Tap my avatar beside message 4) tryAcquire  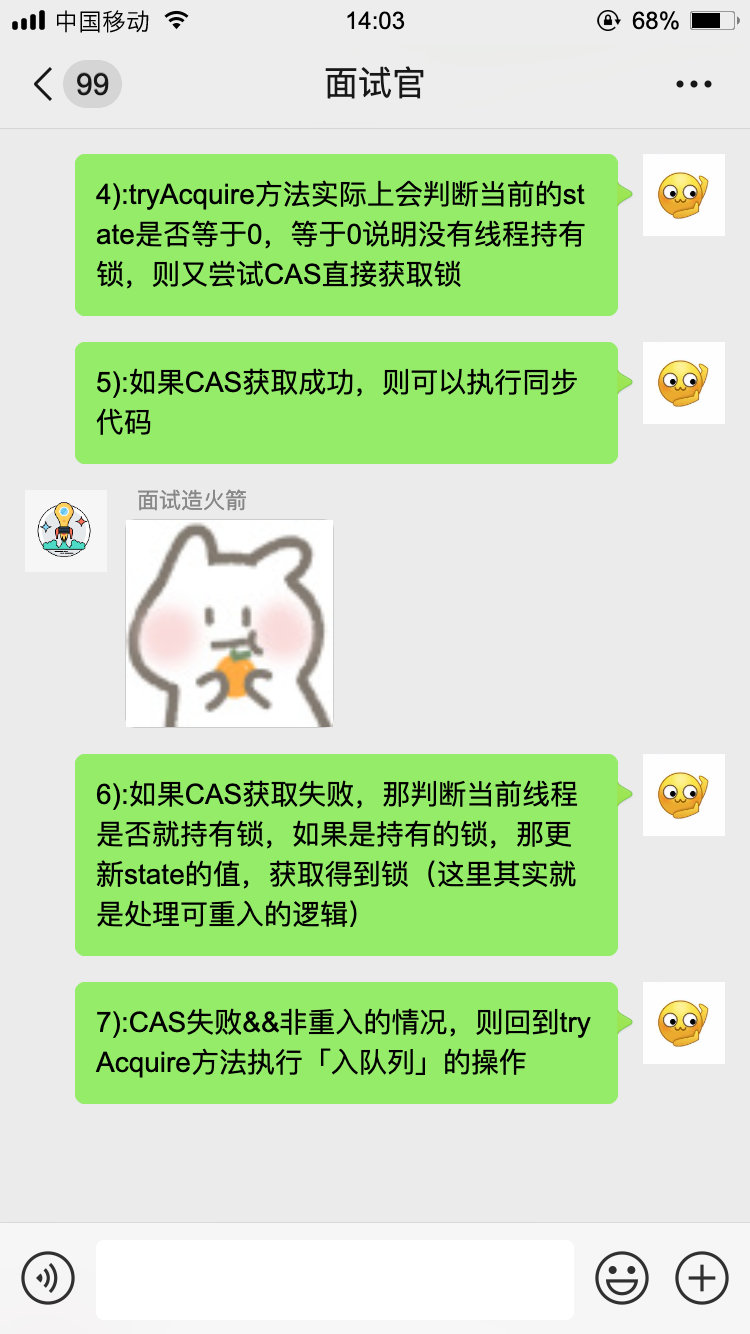(x=683, y=195)
